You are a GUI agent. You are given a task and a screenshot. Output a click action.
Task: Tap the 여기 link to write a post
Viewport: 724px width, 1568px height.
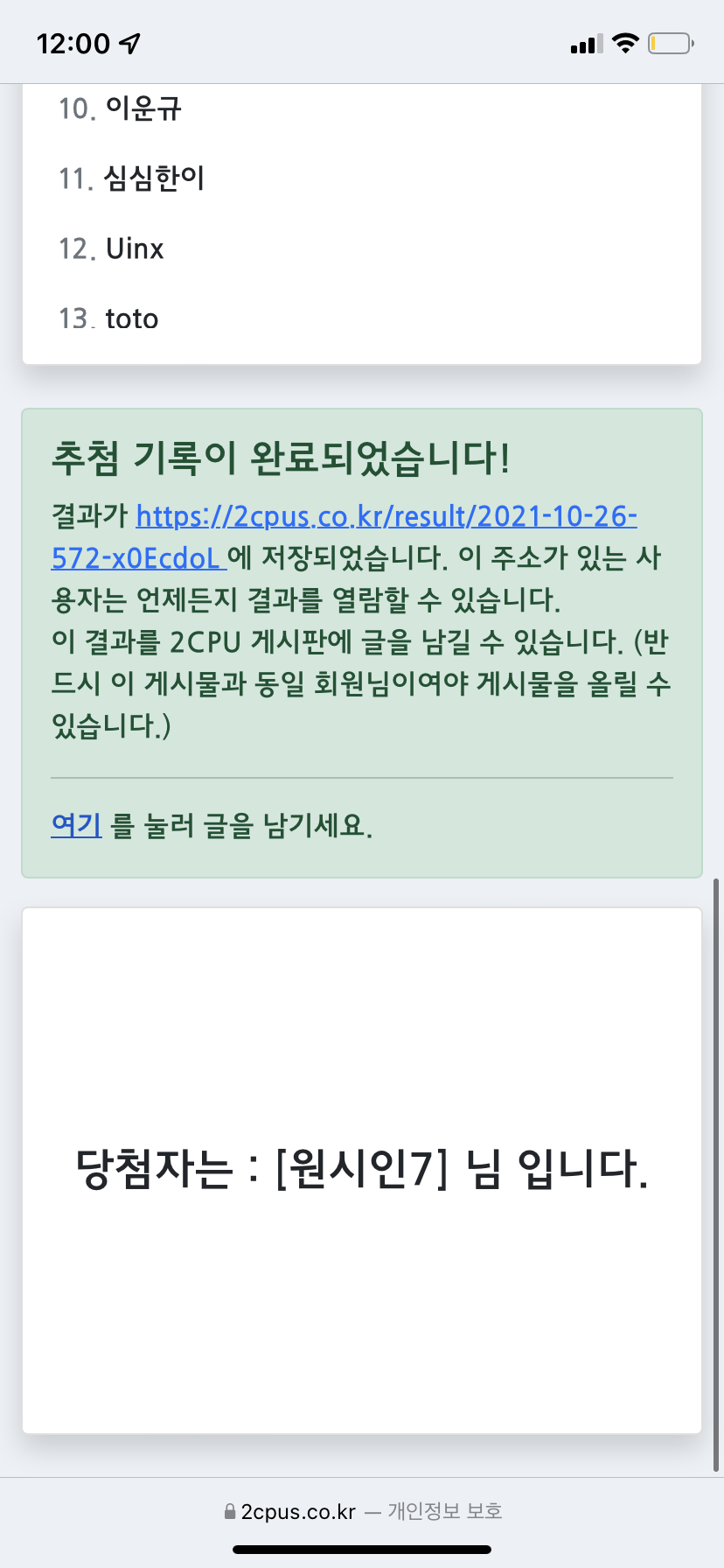[76, 825]
